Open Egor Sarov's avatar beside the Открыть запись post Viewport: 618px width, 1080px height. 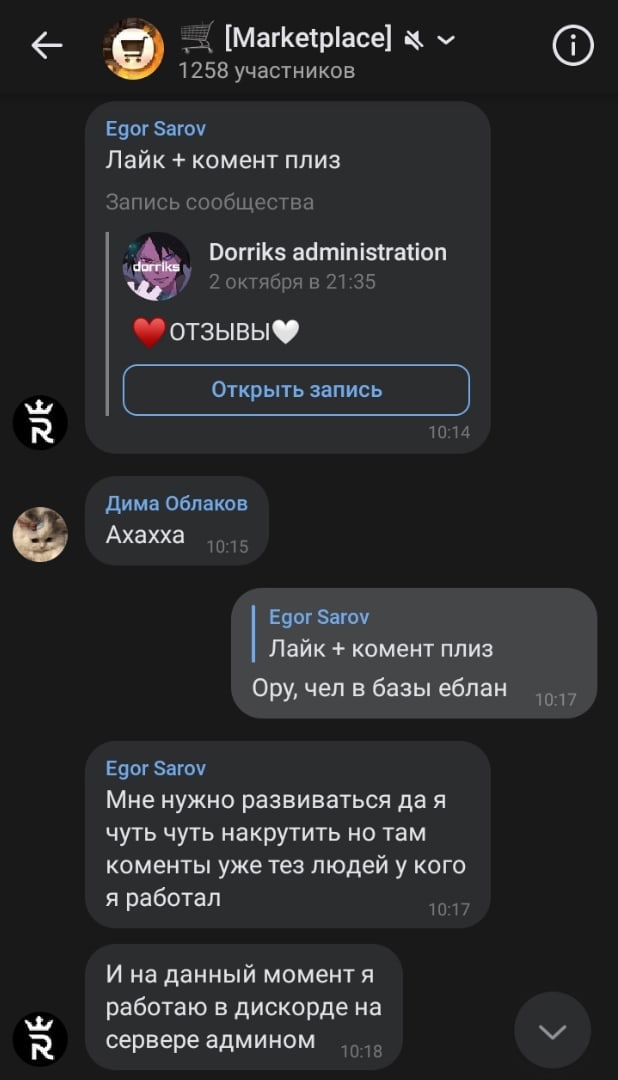coord(40,422)
